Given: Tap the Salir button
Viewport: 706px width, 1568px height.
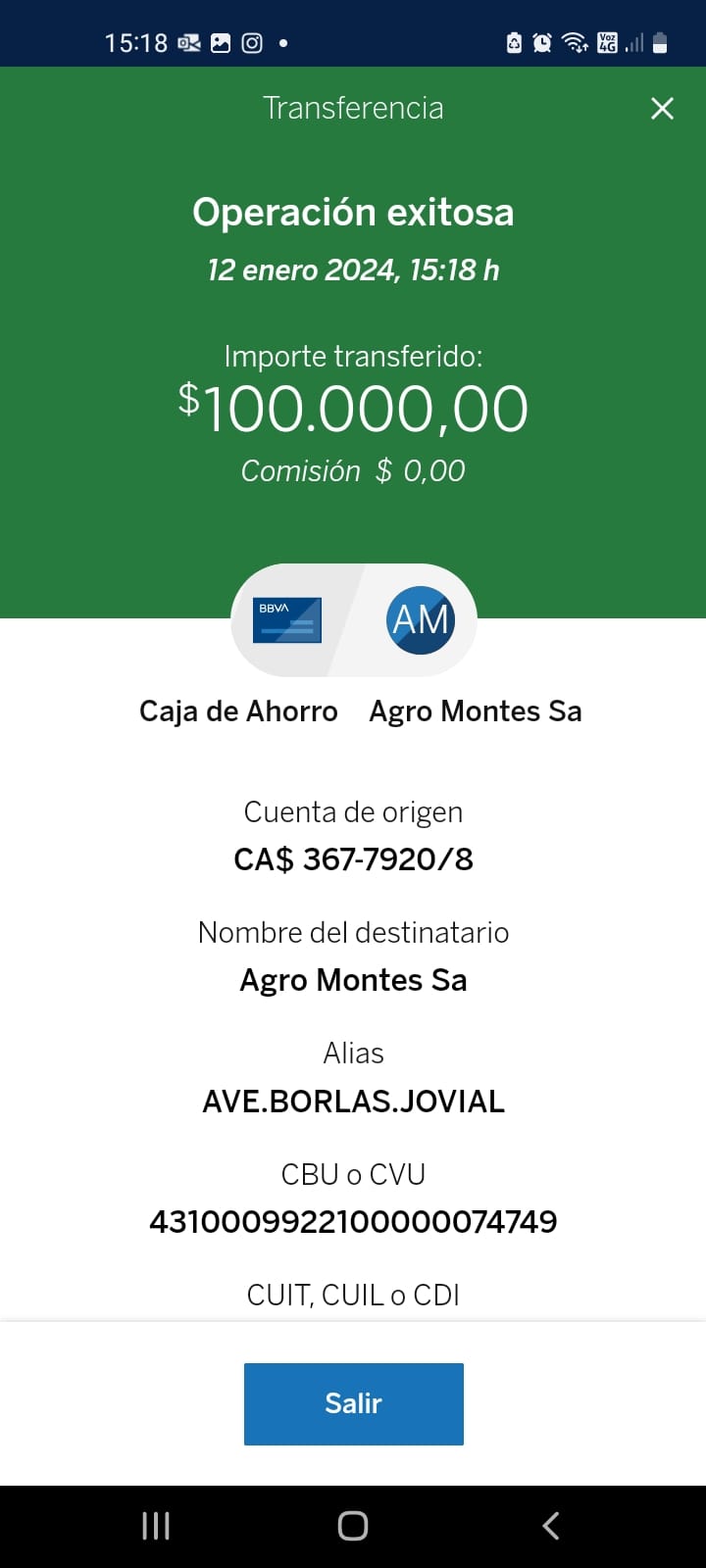Looking at the screenshot, I should pyautogui.click(x=353, y=1403).
